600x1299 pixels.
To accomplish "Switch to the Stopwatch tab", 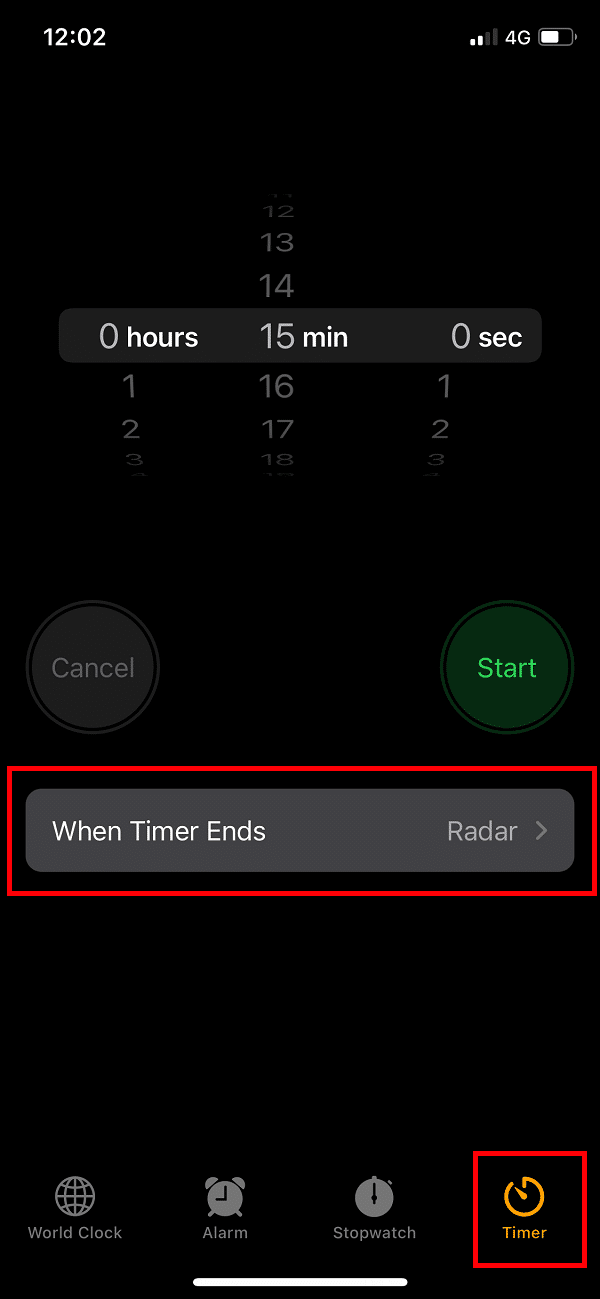I will coord(374,1208).
